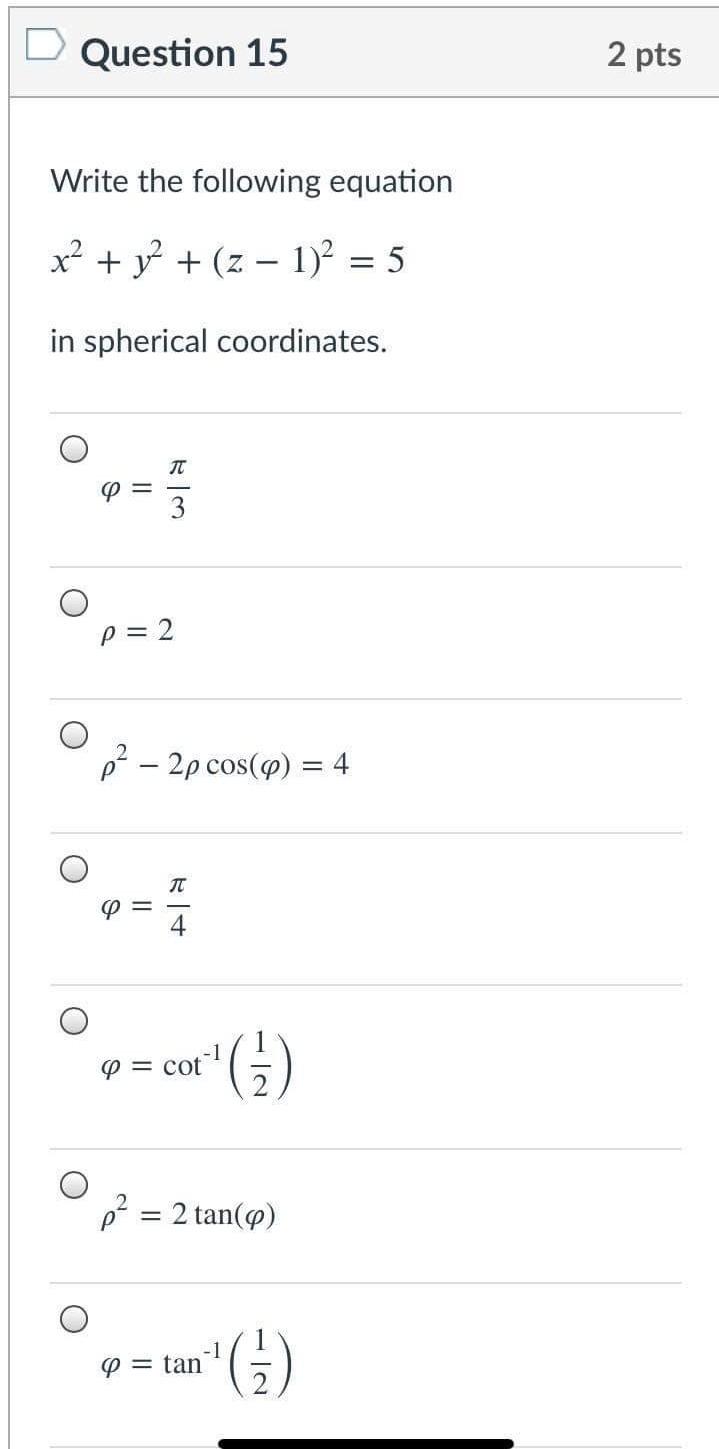Select the answer φ = π/4

click(x=73, y=869)
